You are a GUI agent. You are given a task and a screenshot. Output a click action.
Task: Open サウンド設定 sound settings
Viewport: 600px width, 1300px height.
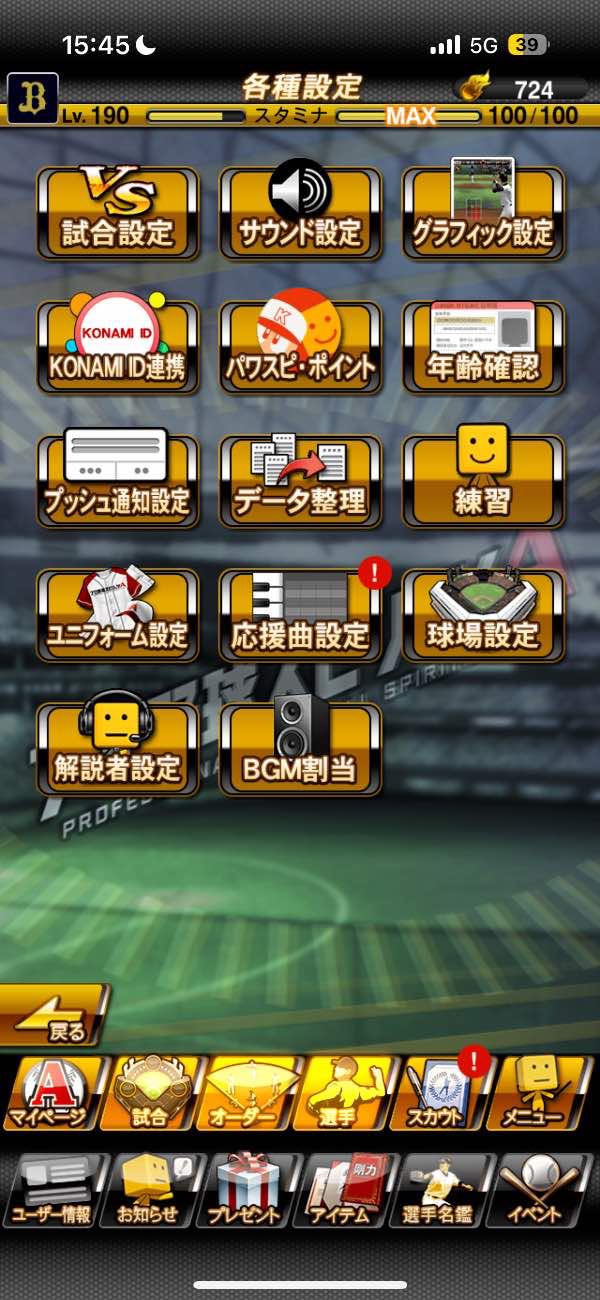(x=300, y=212)
